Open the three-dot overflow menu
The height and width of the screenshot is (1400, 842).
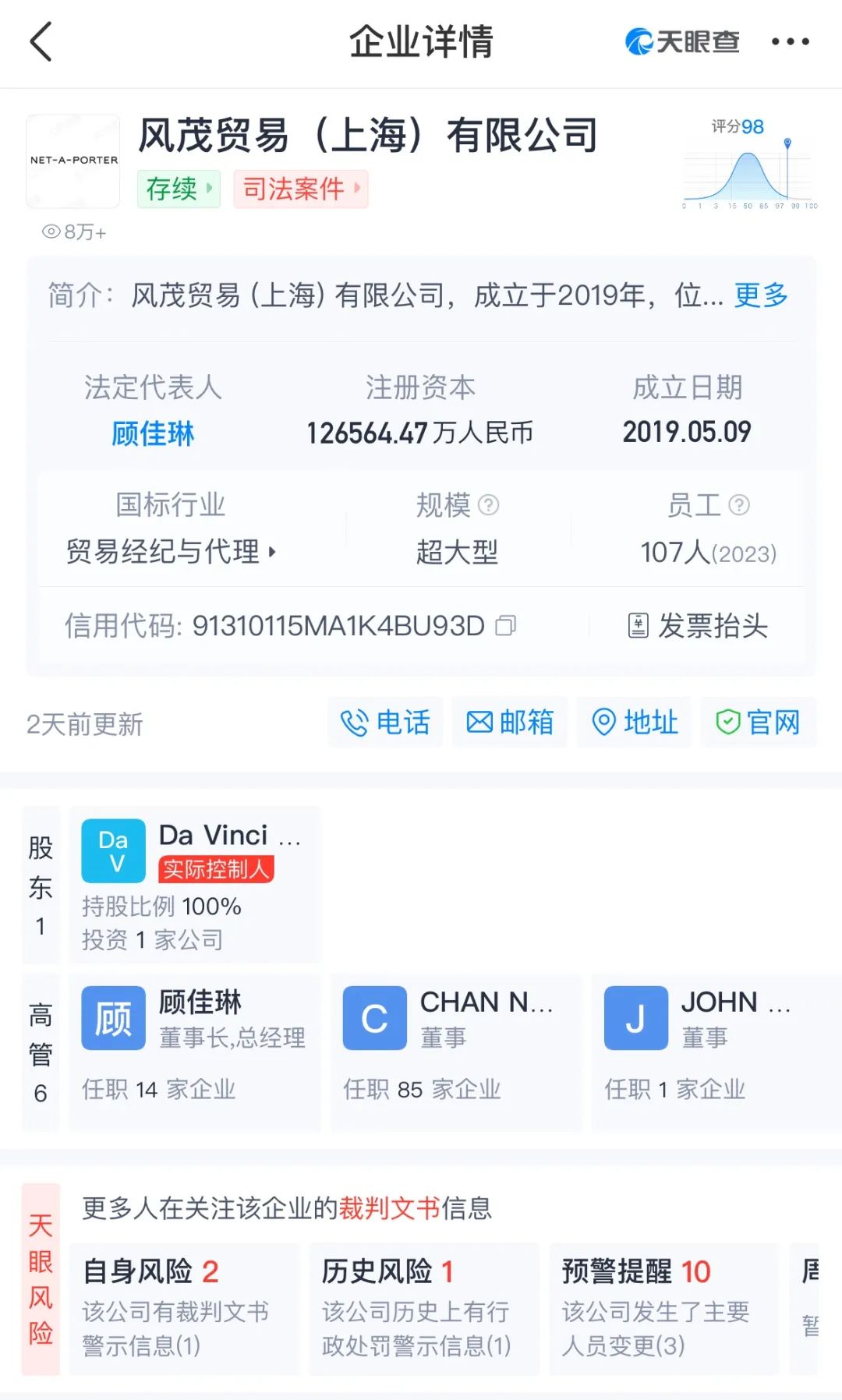tap(790, 42)
